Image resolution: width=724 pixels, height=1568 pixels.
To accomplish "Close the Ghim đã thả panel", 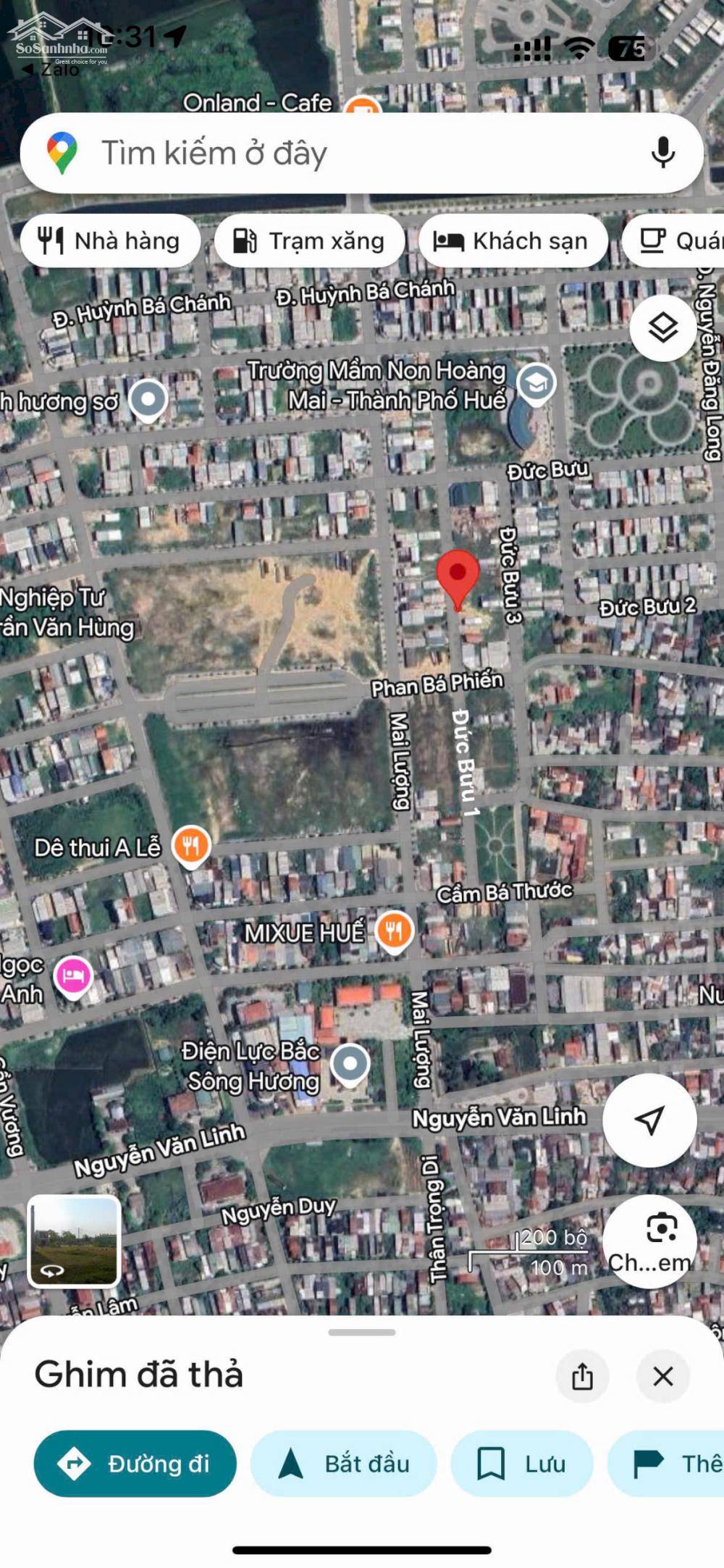I will pos(662,1376).
